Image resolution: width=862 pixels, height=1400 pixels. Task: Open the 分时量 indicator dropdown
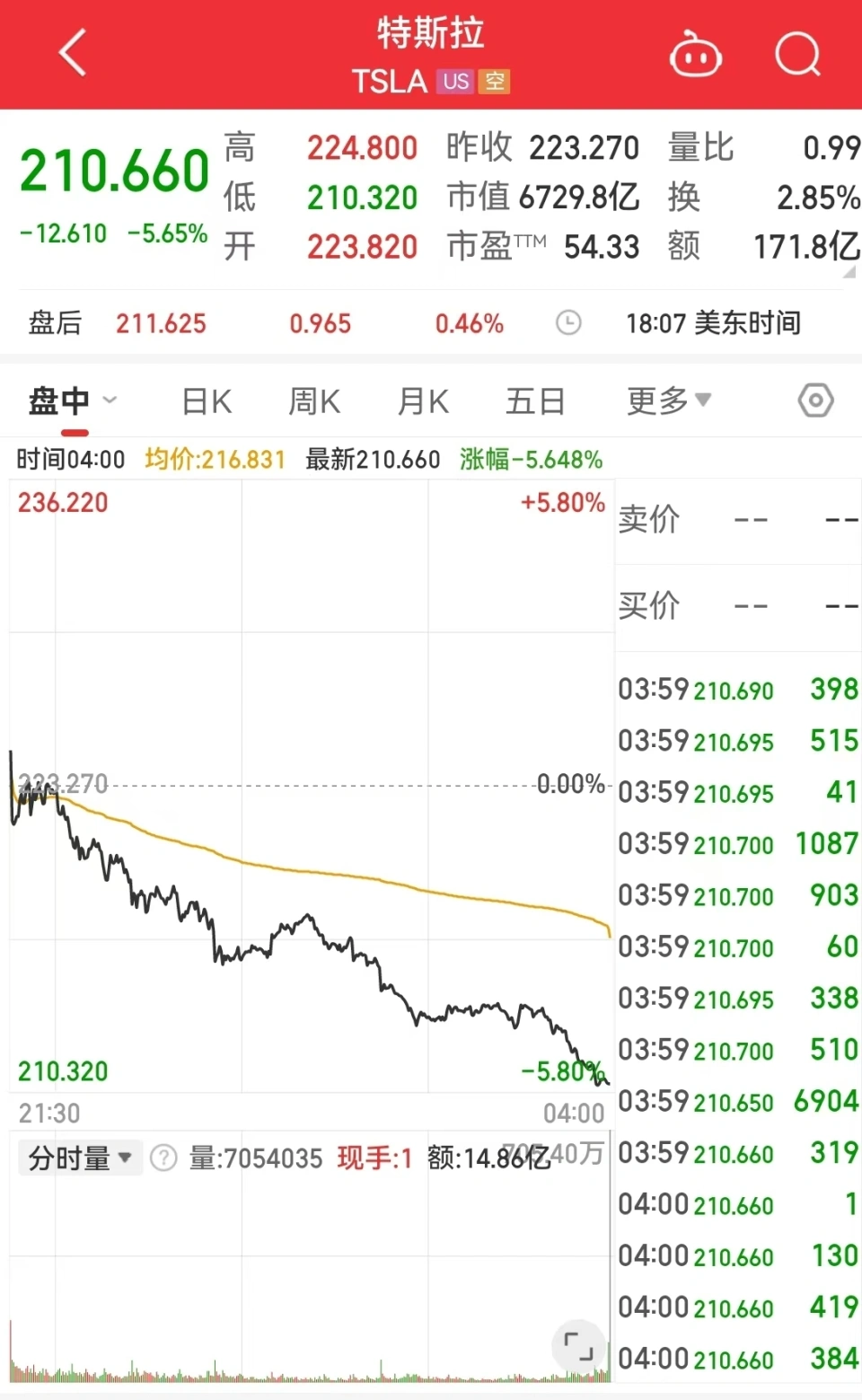79,1158
